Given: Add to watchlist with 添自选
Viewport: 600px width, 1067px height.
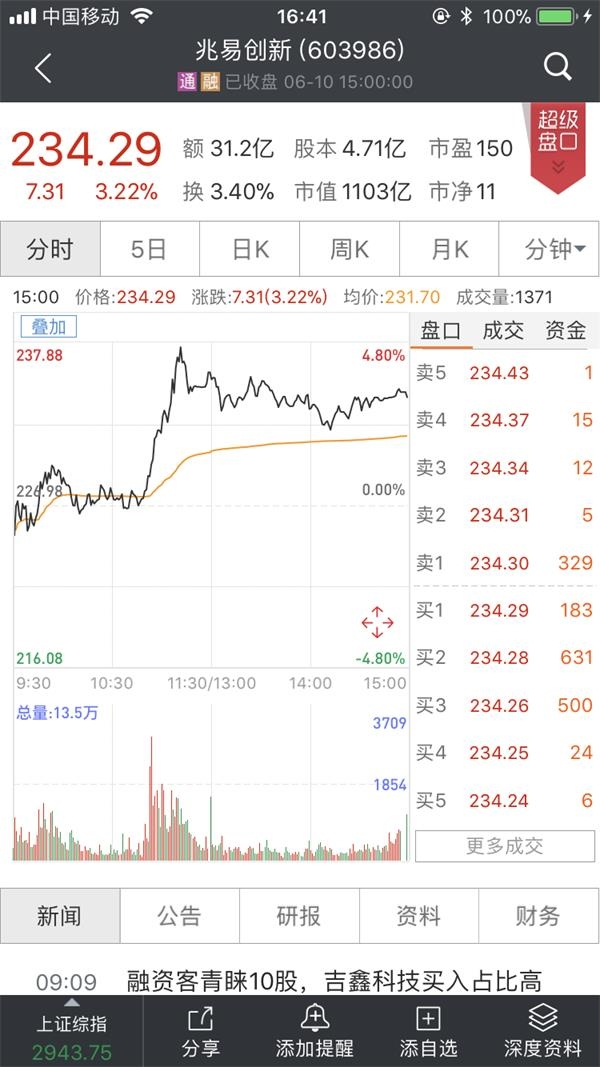Looking at the screenshot, I should 428,1031.
